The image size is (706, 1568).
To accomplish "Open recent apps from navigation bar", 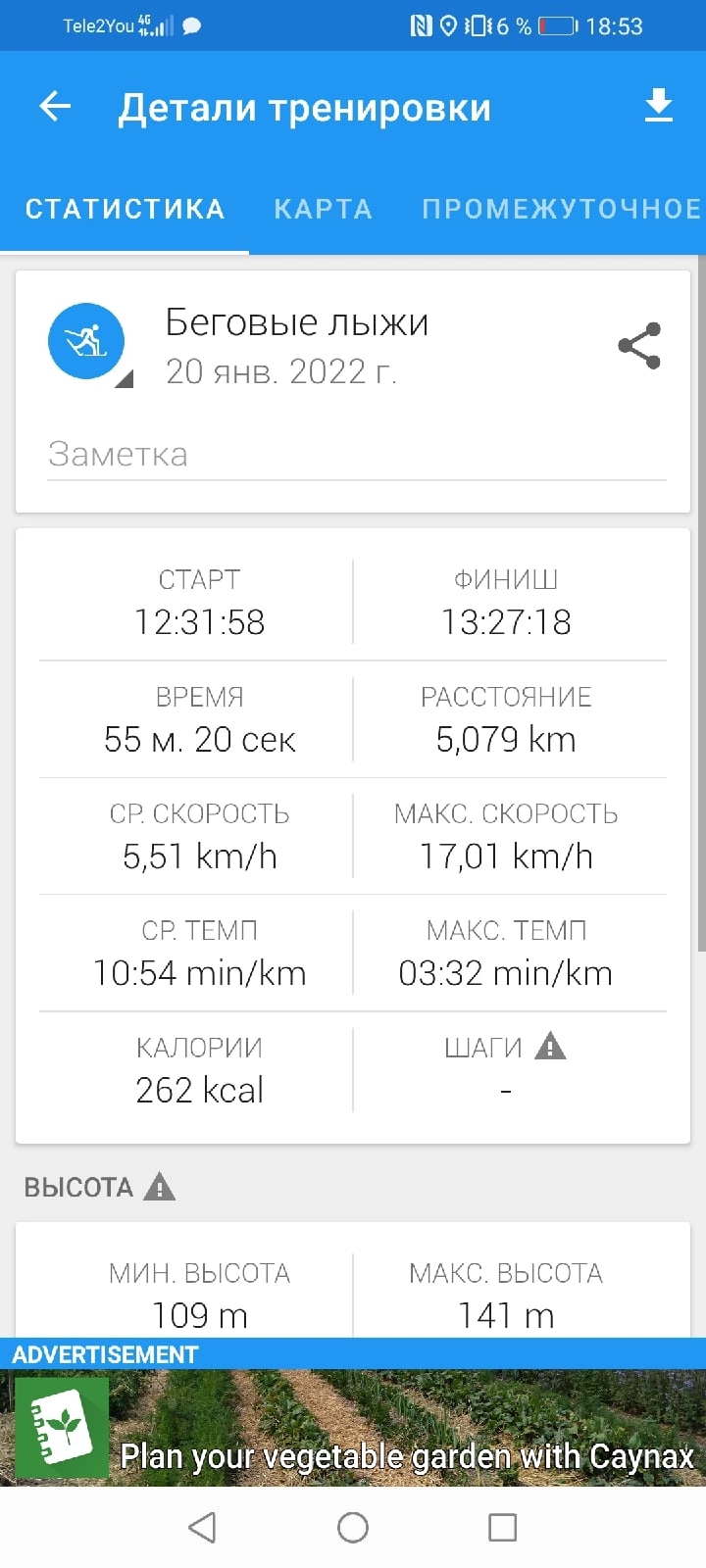I will pos(502,1527).
